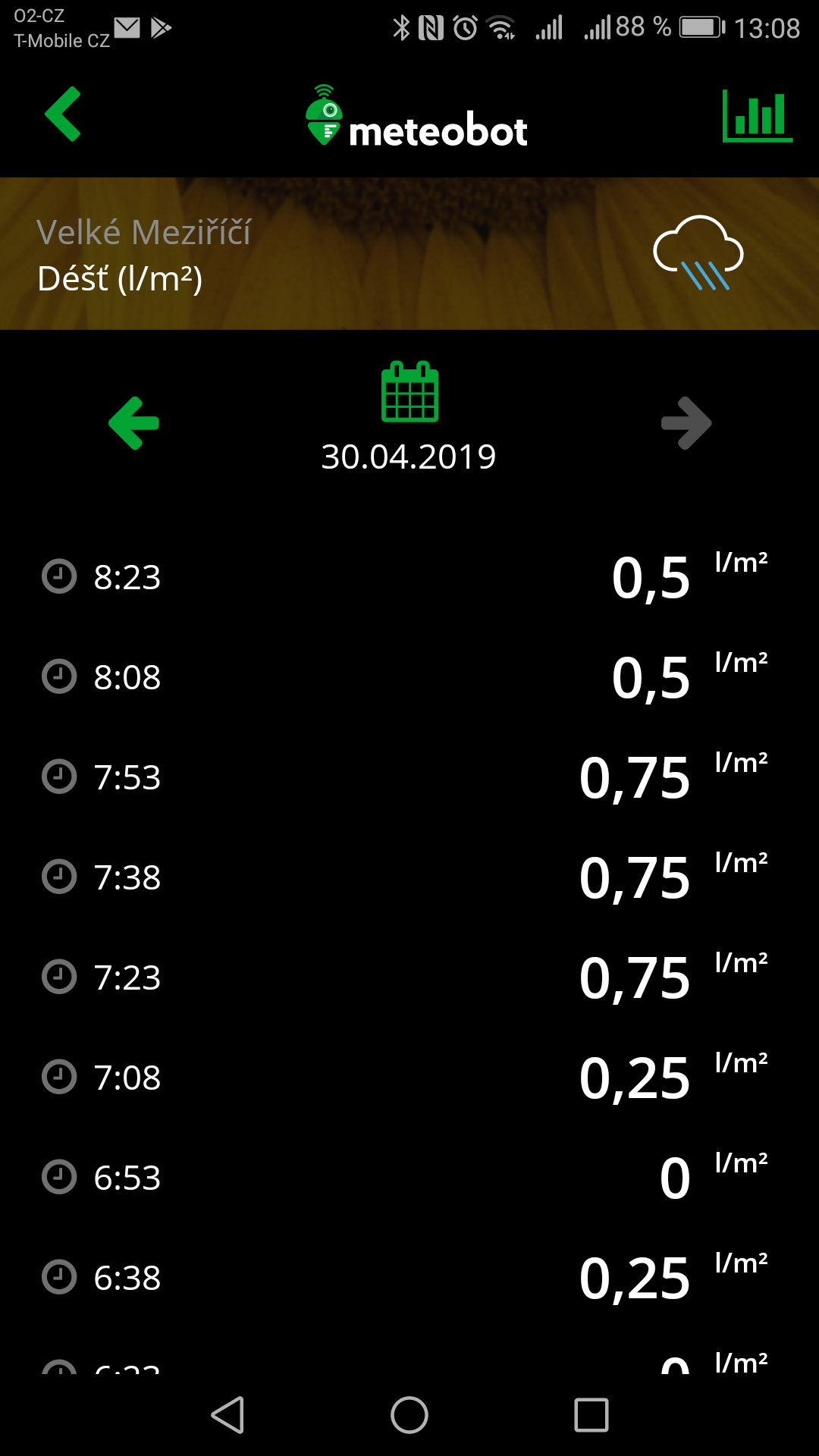Go to the next day

(x=686, y=423)
